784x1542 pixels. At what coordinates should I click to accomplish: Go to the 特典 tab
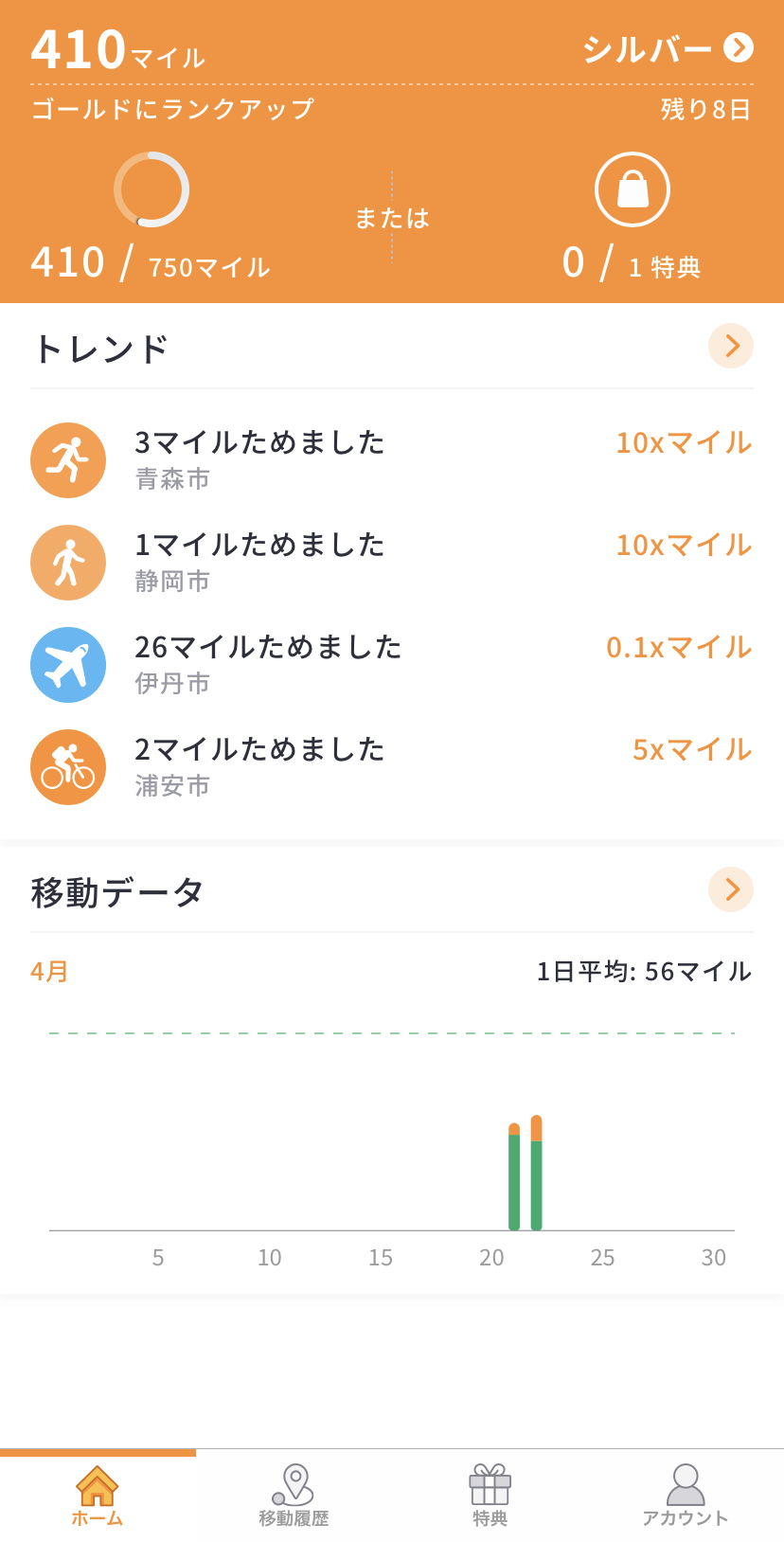pyautogui.click(x=490, y=1496)
